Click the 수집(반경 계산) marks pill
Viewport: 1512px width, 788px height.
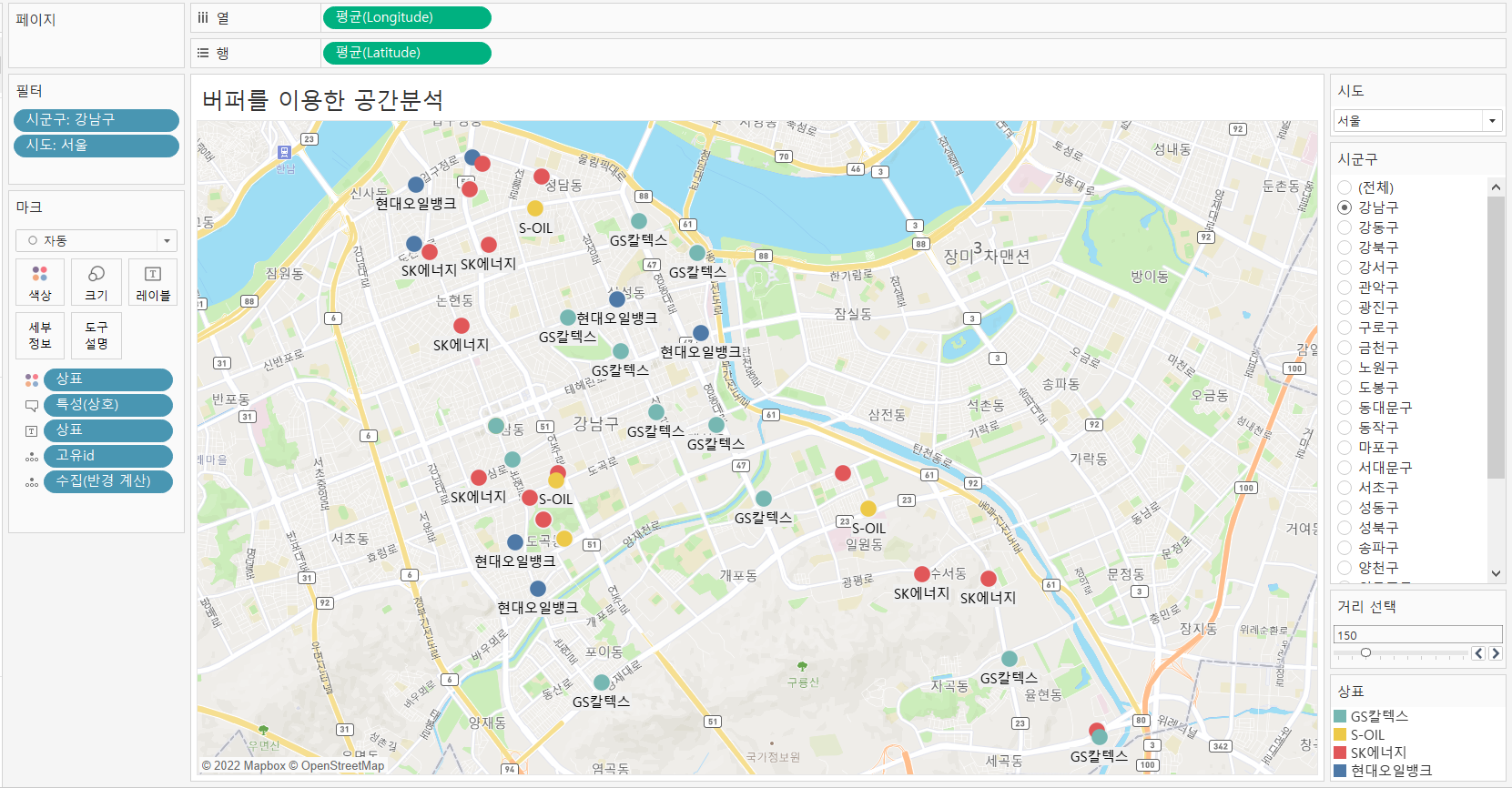click(108, 480)
